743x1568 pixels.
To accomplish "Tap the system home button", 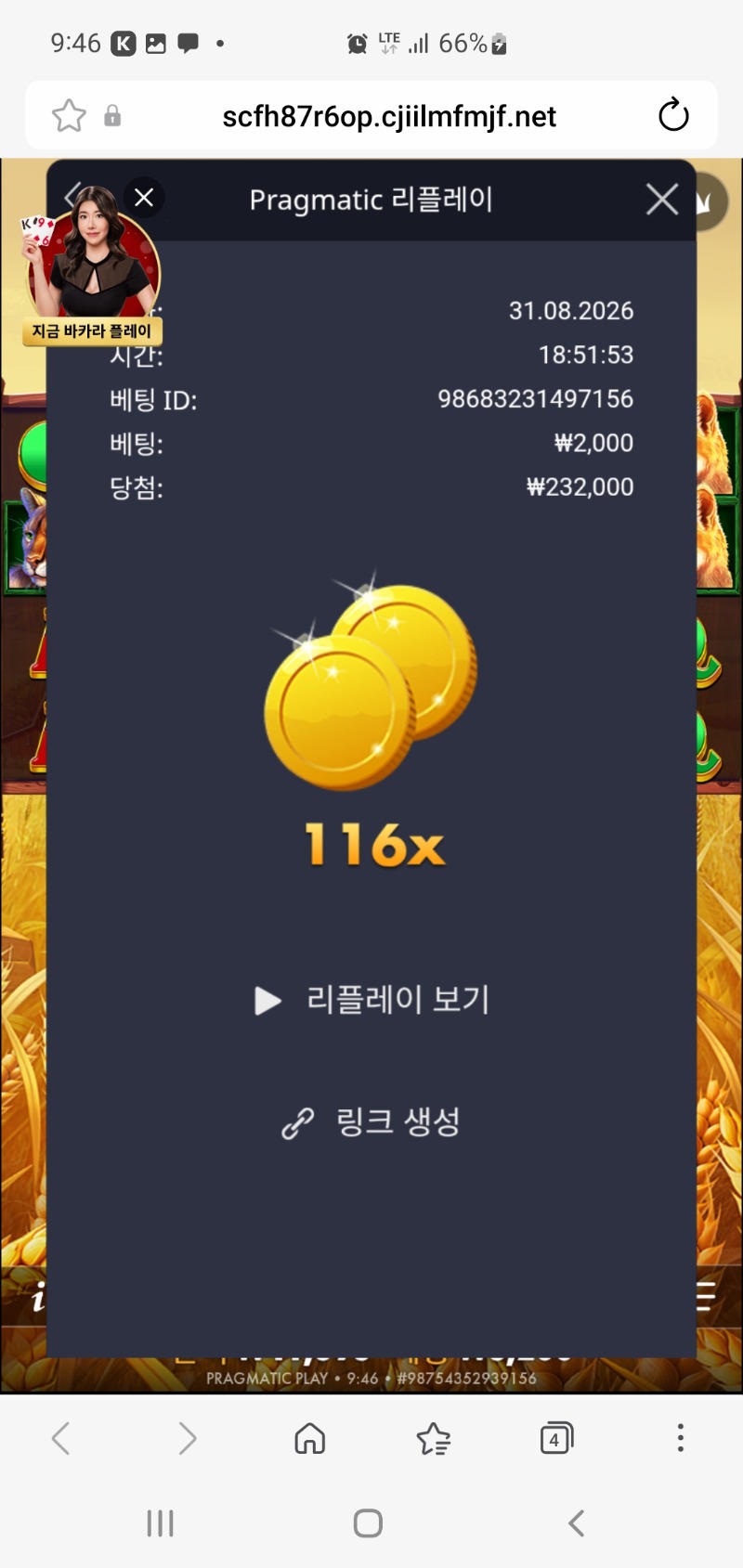I will tap(368, 1523).
